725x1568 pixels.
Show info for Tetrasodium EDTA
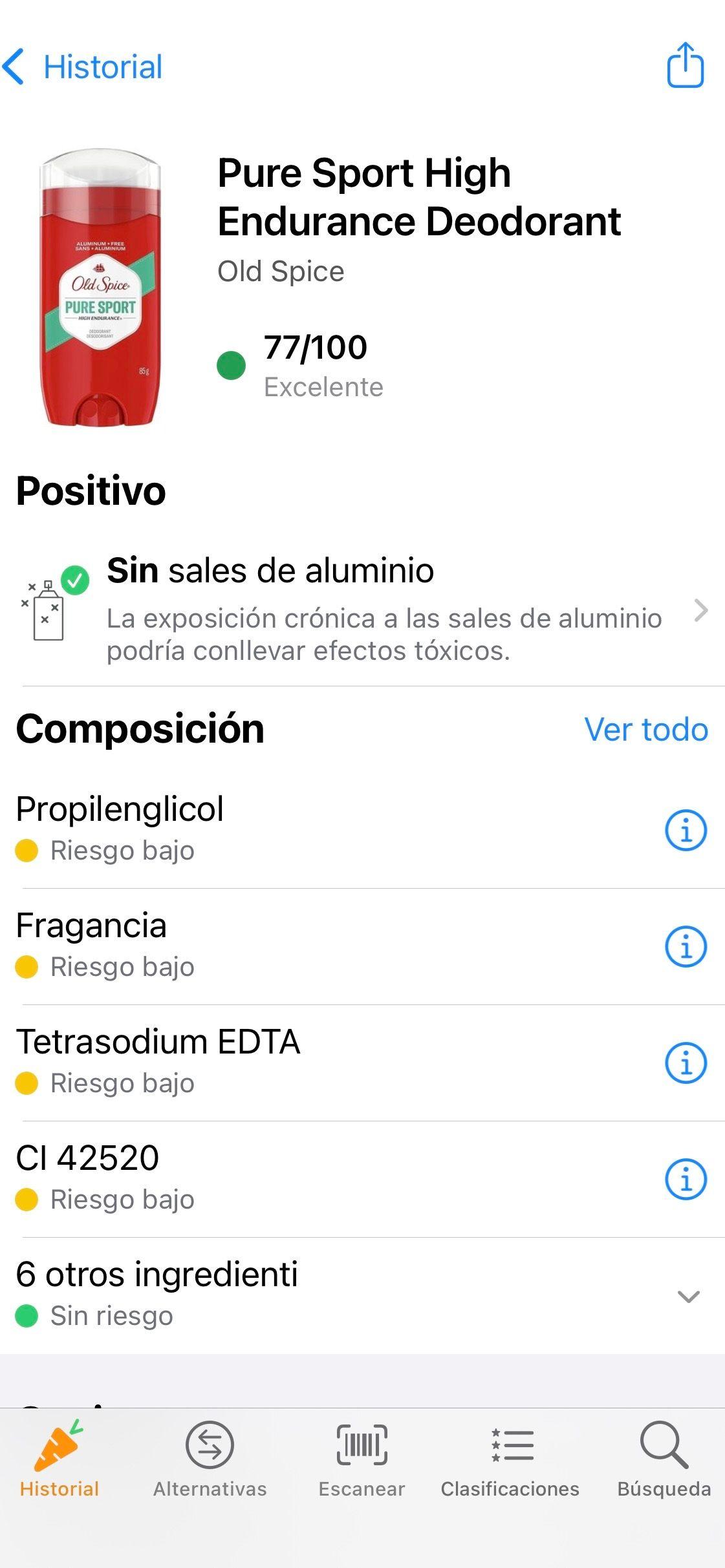pyautogui.click(x=685, y=1063)
